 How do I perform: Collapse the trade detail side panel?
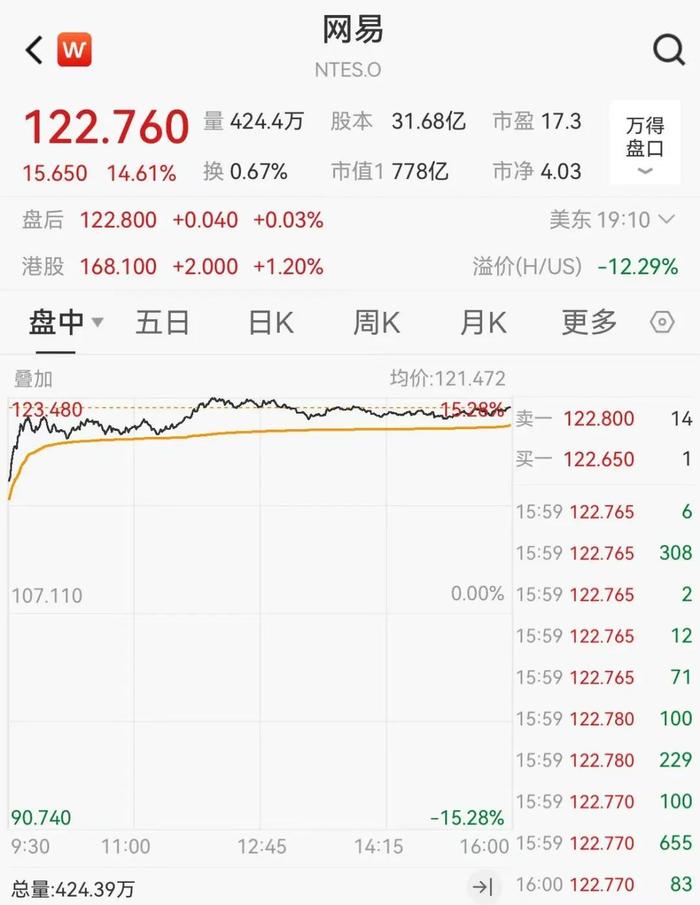tap(483, 887)
